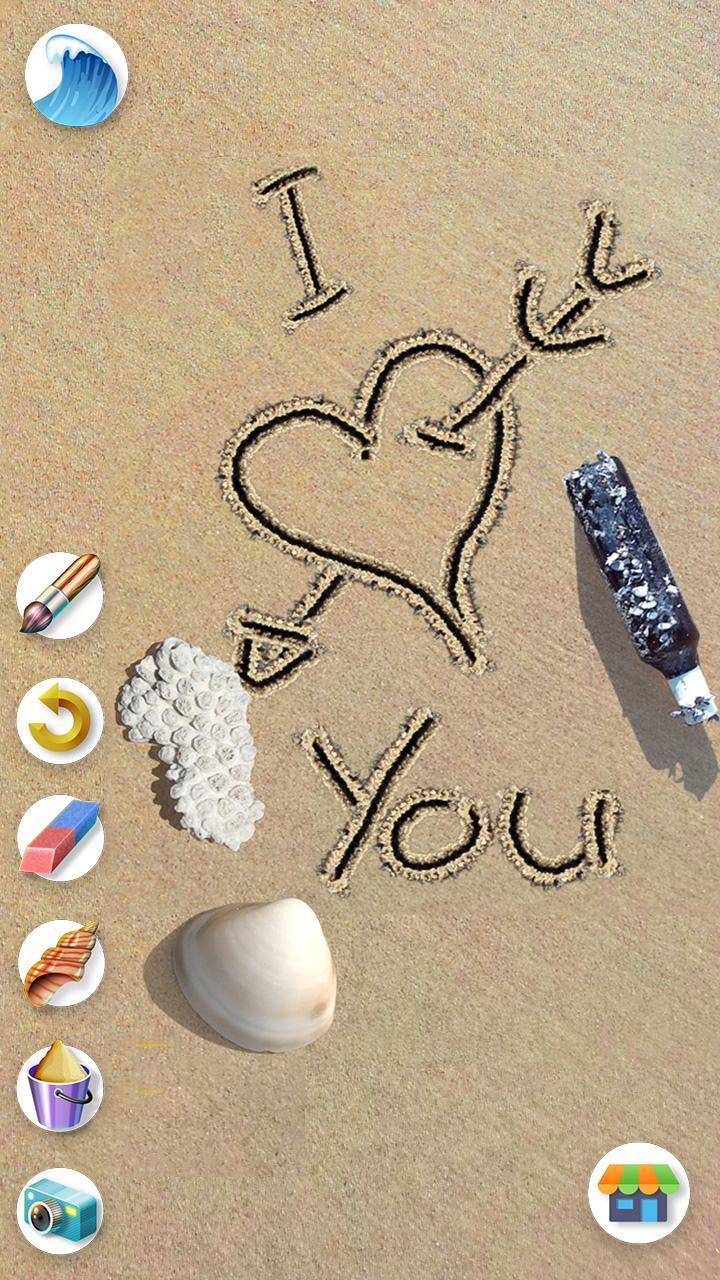Image resolution: width=720 pixels, height=1280 pixels.
Task: Tap the arrowhead near the coral
Action: [265, 650]
